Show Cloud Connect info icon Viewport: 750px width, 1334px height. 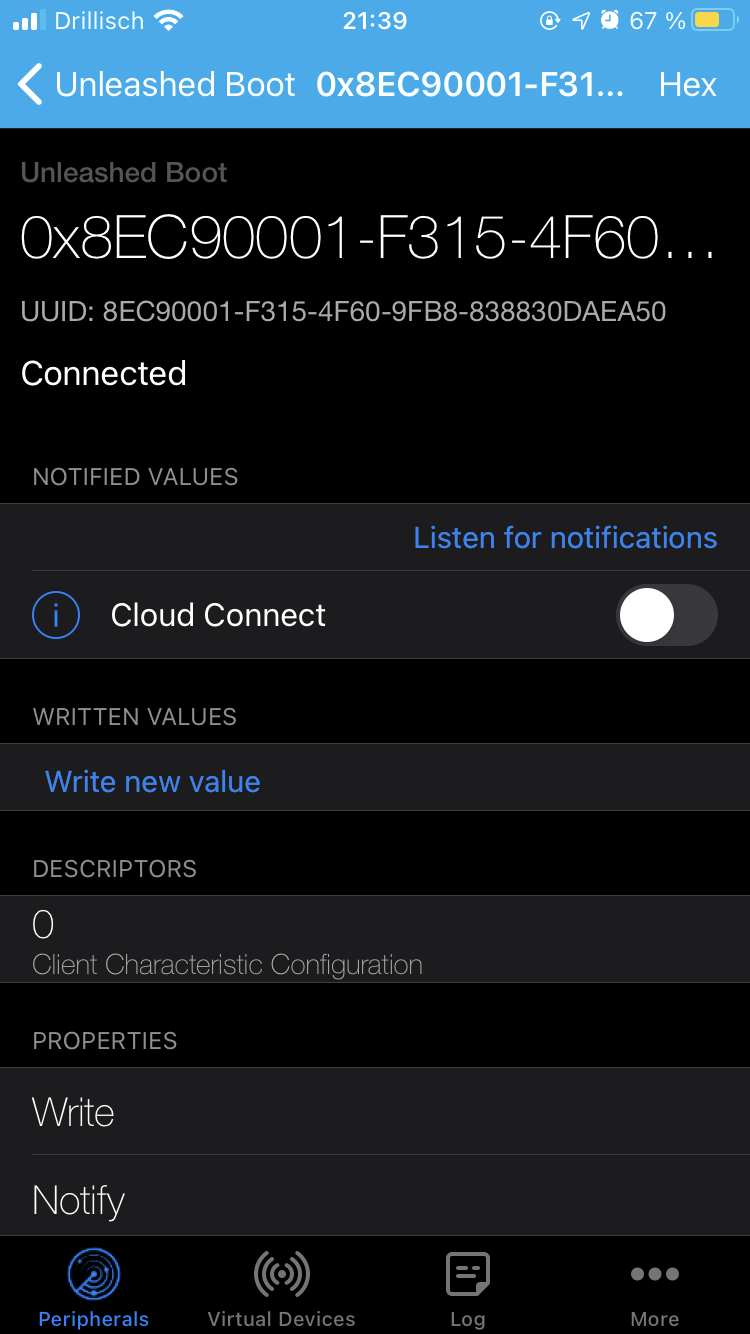pos(56,615)
